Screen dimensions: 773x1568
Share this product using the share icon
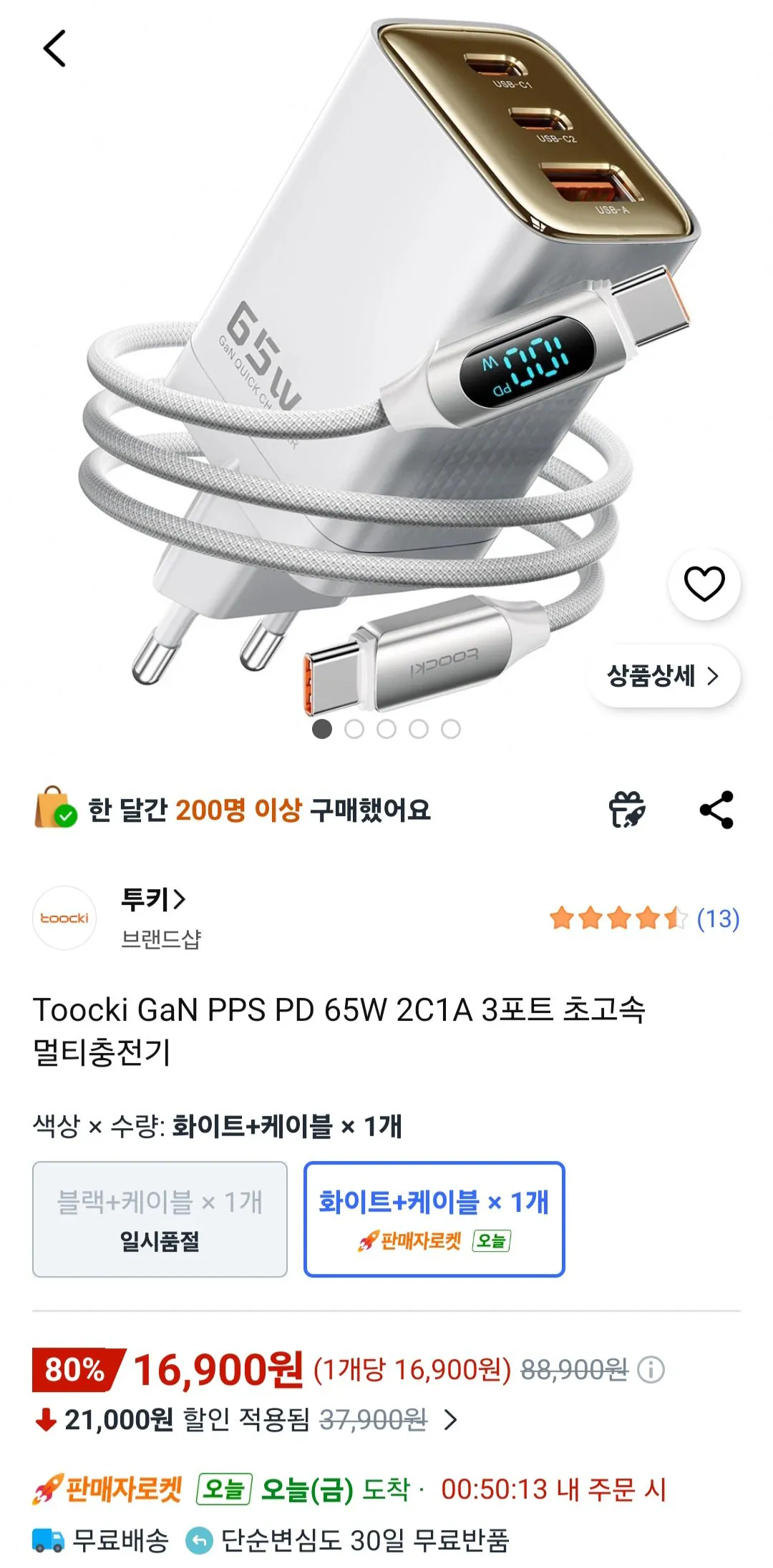click(715, 808)
